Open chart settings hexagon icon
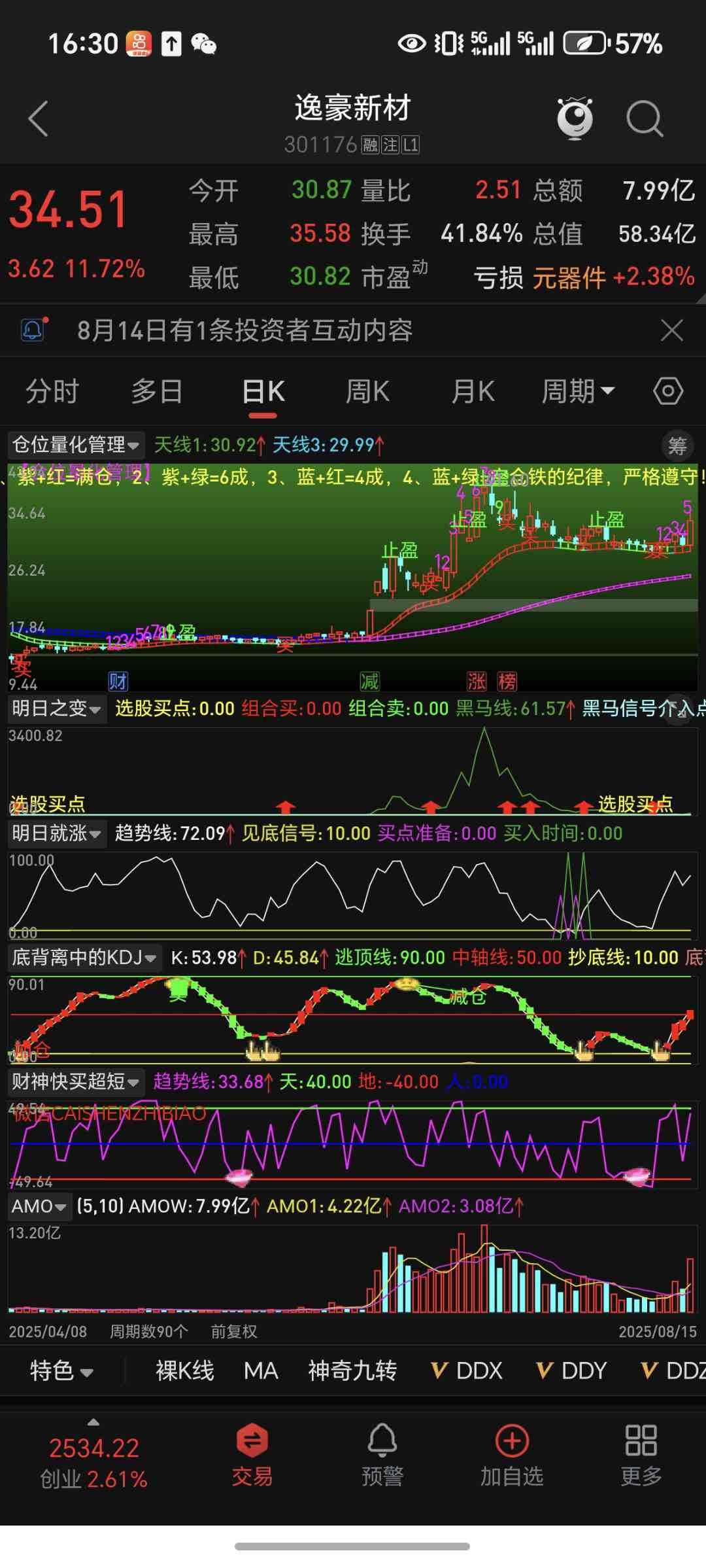The image size is (706, 1568). 668,392
